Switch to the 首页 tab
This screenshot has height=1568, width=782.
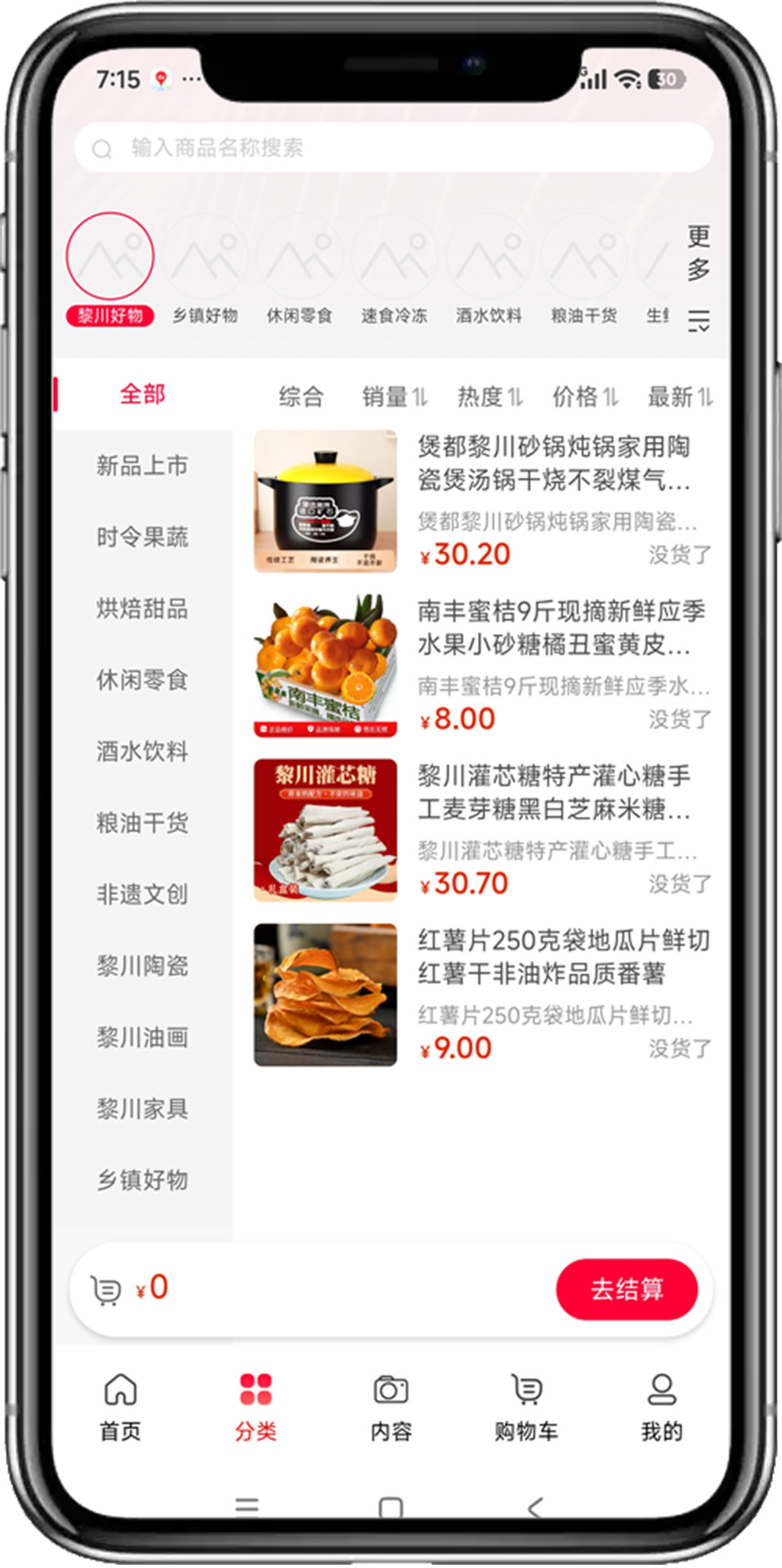[120, 1406]
